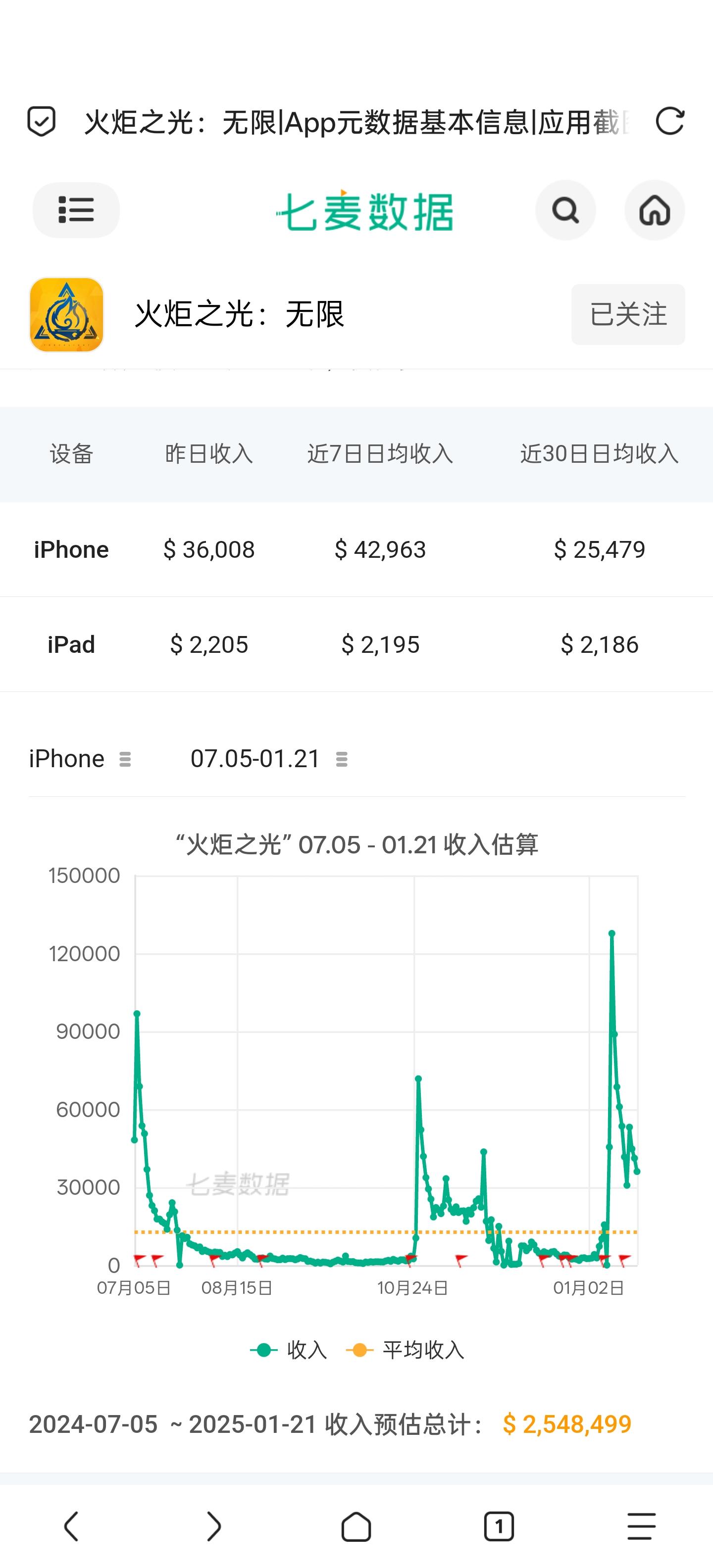Open the sidebar list menu icon
The image size is (713, 1568).
(75, 211)
